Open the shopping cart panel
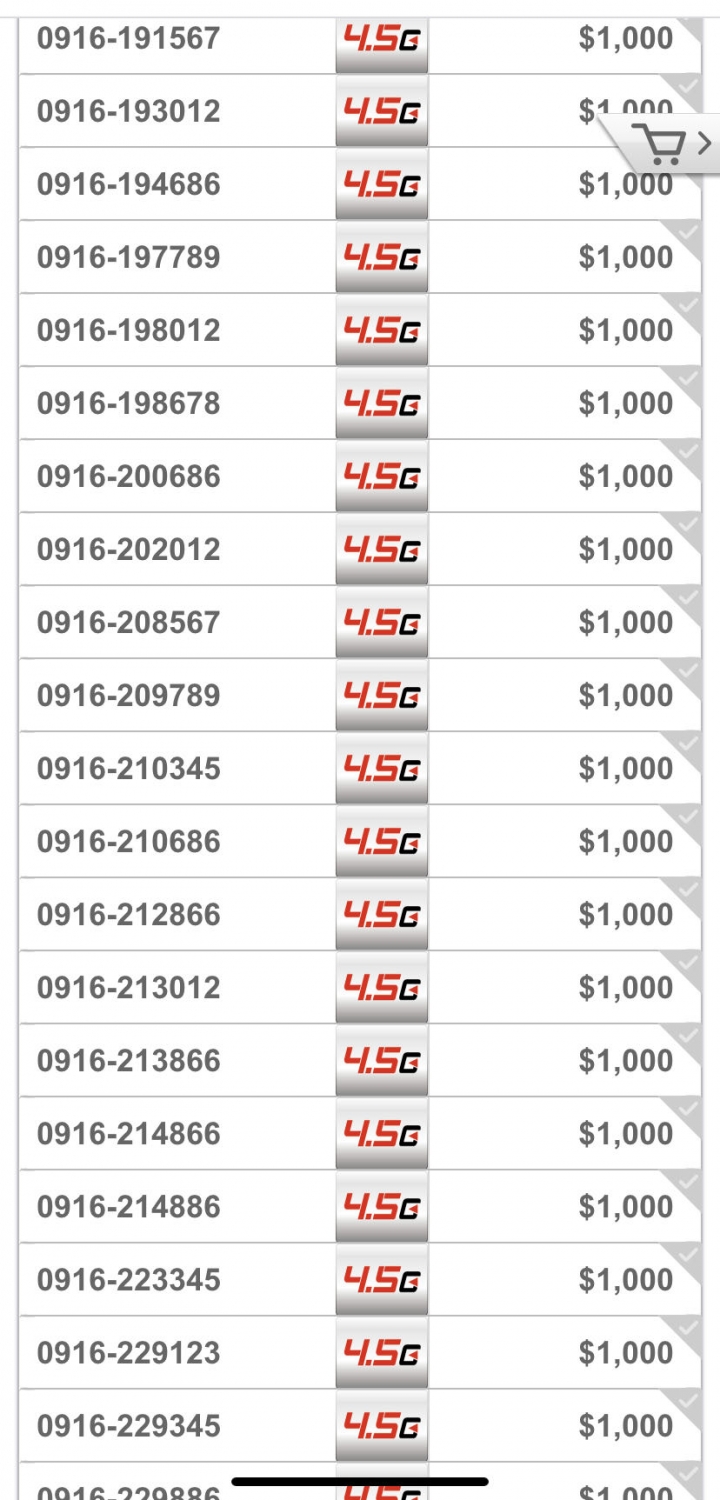Screen dimensions: 720x1500 click(661, 144)
